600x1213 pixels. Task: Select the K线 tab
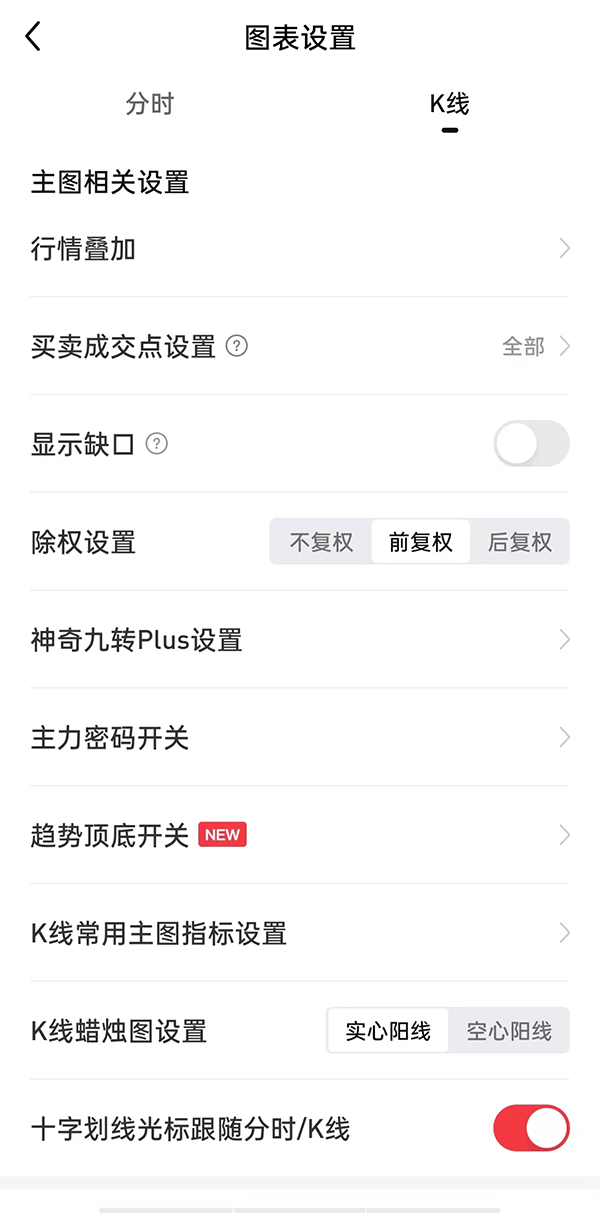click(449, 104)
